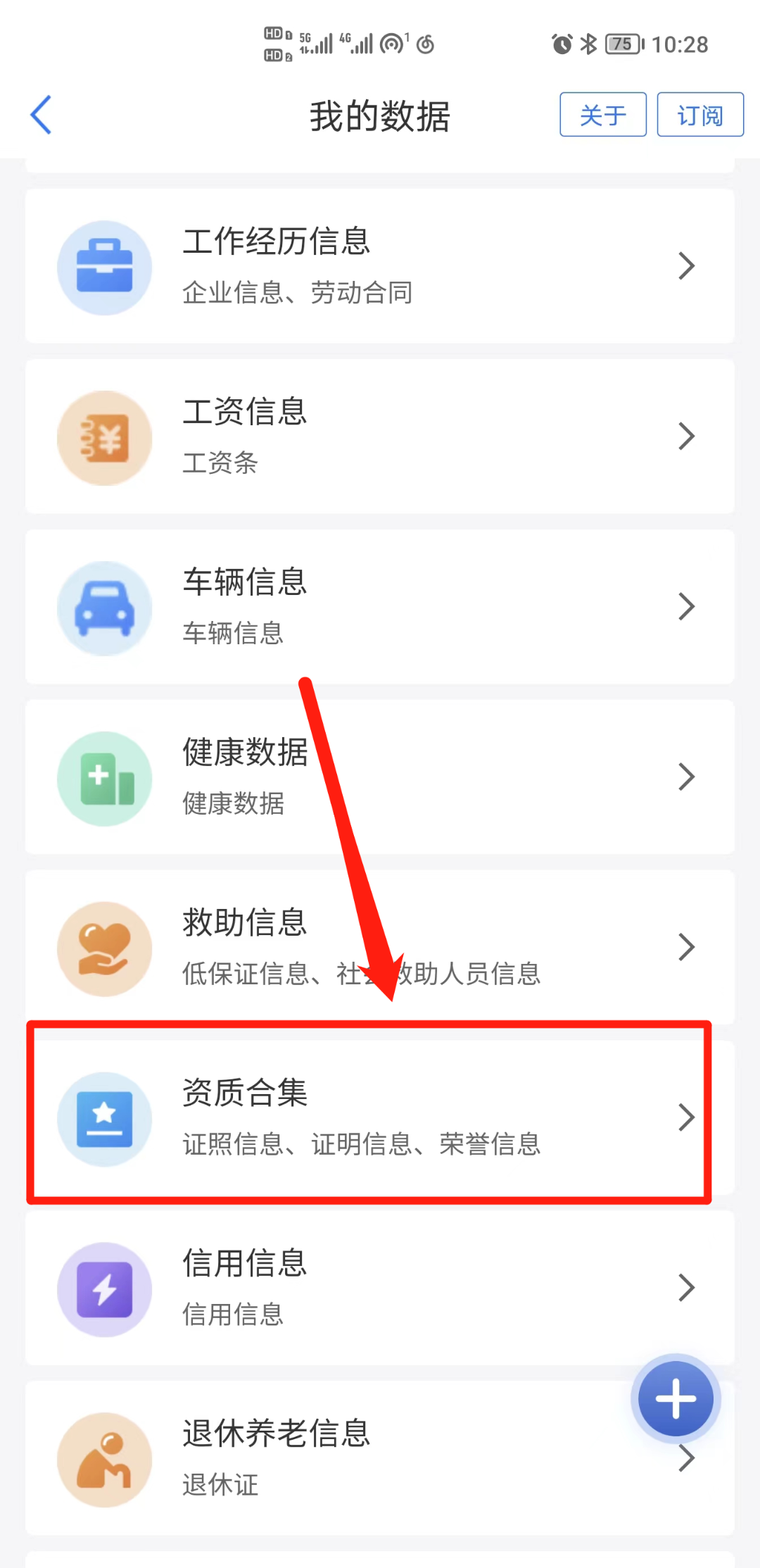
Task: Open 车辆信息 row
Action: [380, 607]
